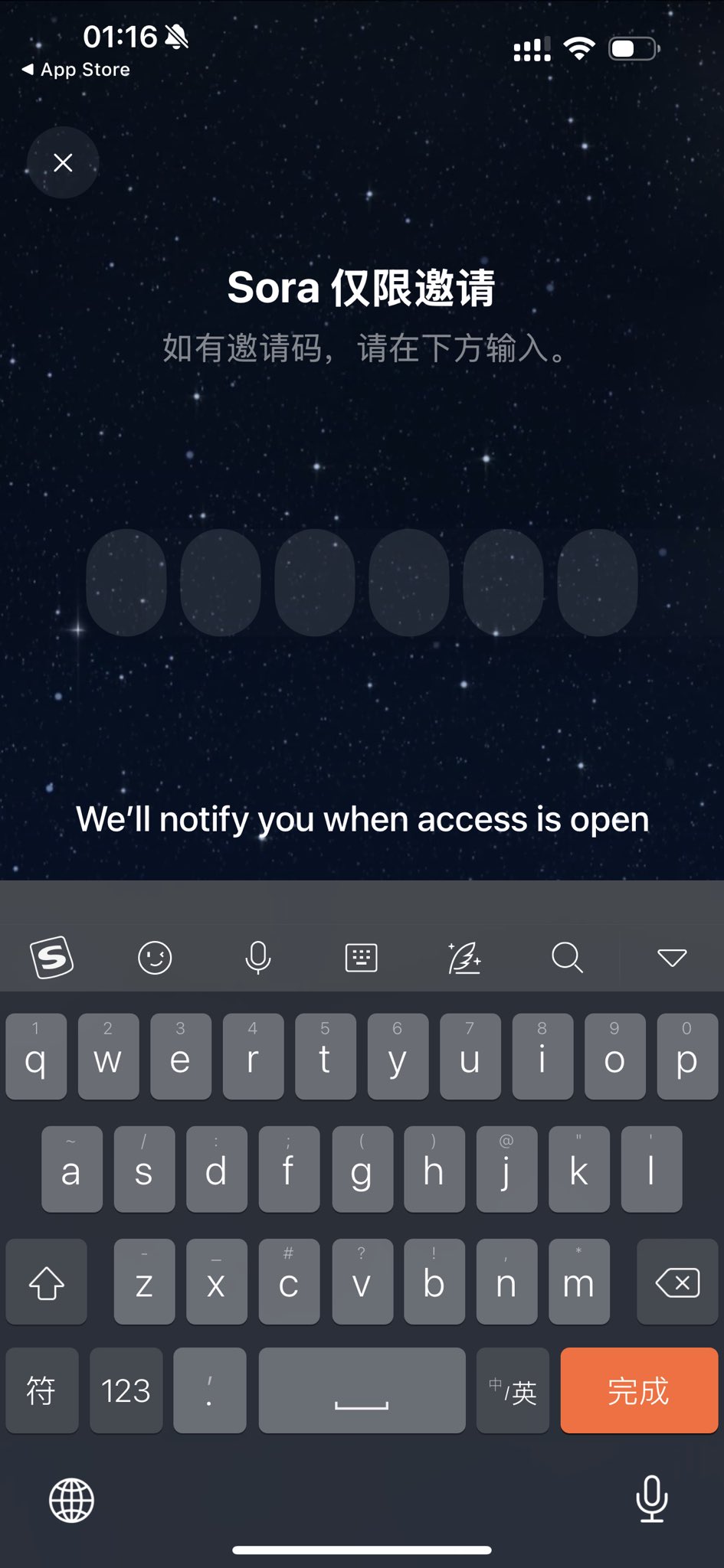Enable shift on the keyboard

pyautogui.click(x=46, y=1282)
